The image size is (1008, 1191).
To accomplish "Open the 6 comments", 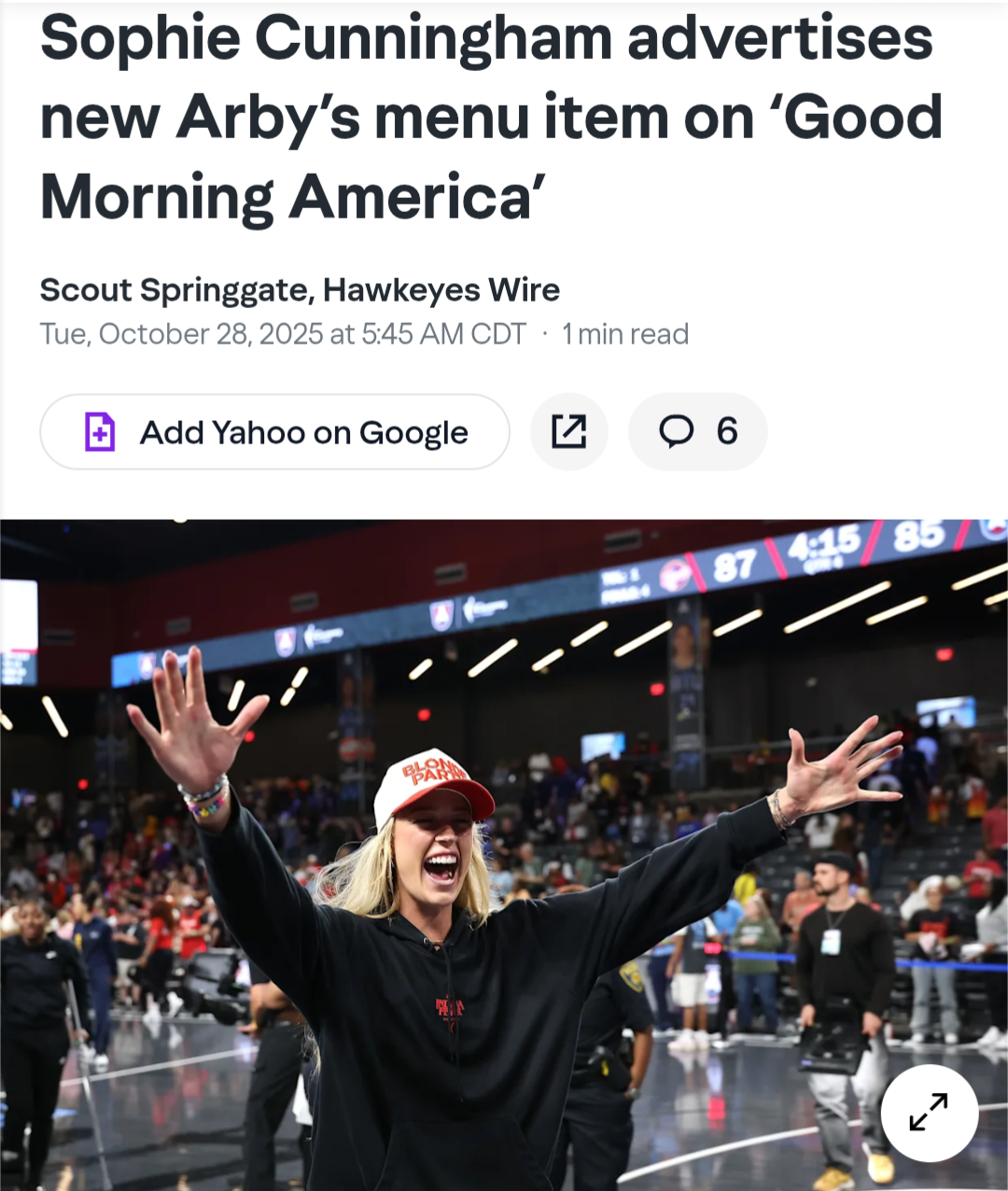I will [x=698, y=432].
